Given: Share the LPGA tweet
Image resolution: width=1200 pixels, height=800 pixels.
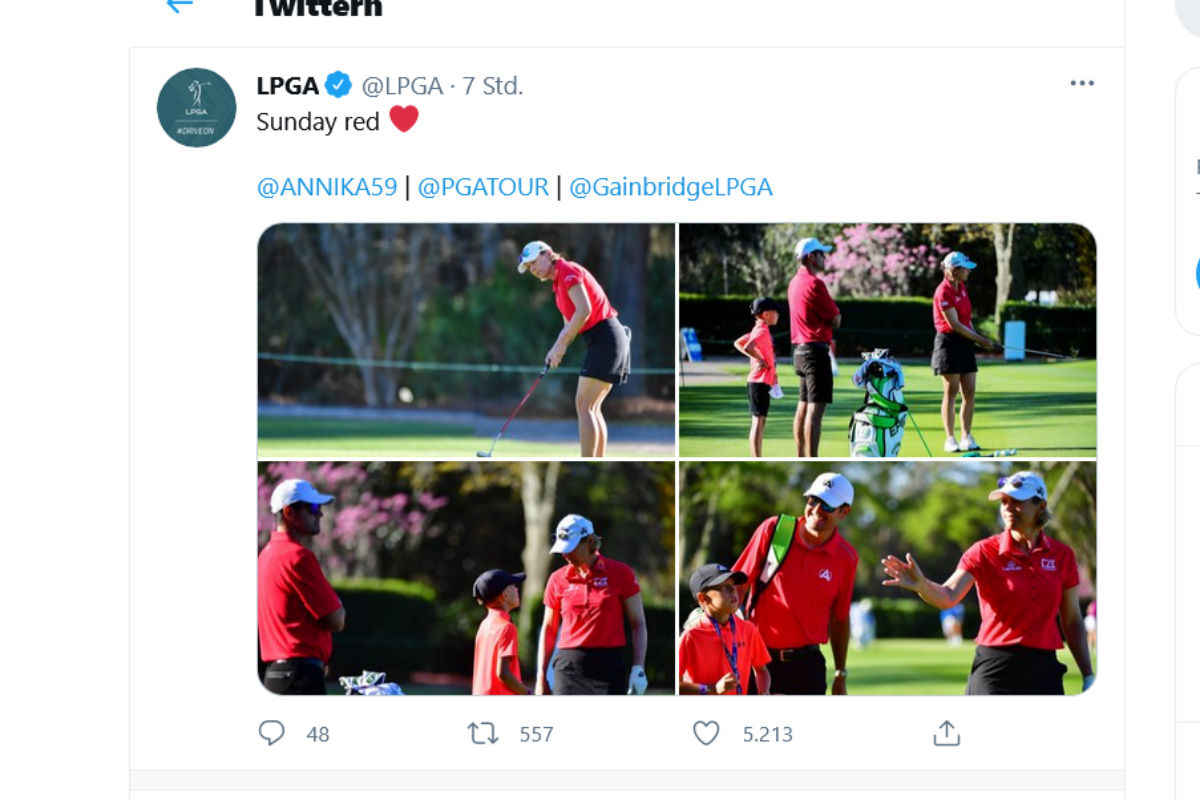Looking at the screenshot, I should (946, 734).
